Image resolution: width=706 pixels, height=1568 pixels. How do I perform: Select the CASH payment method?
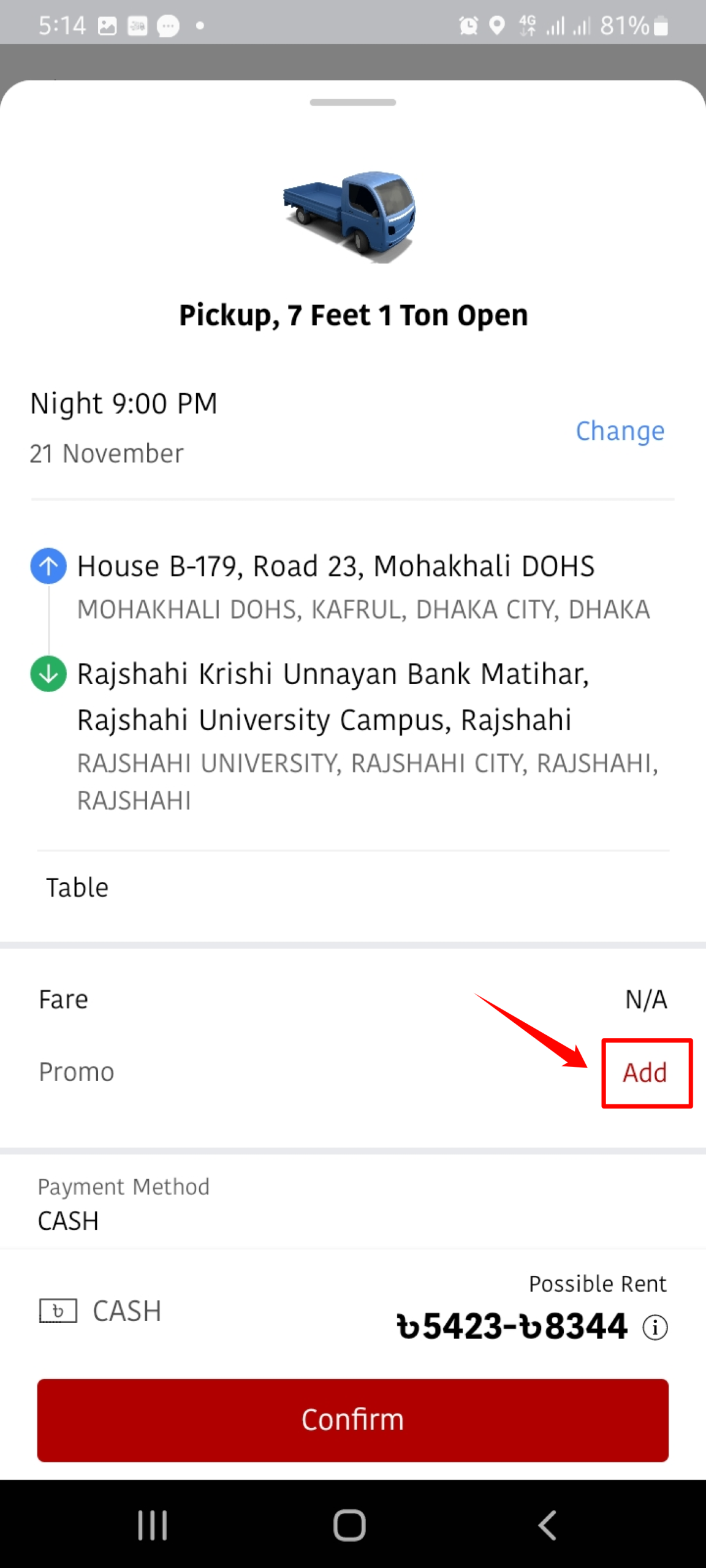click(101, 1311)
